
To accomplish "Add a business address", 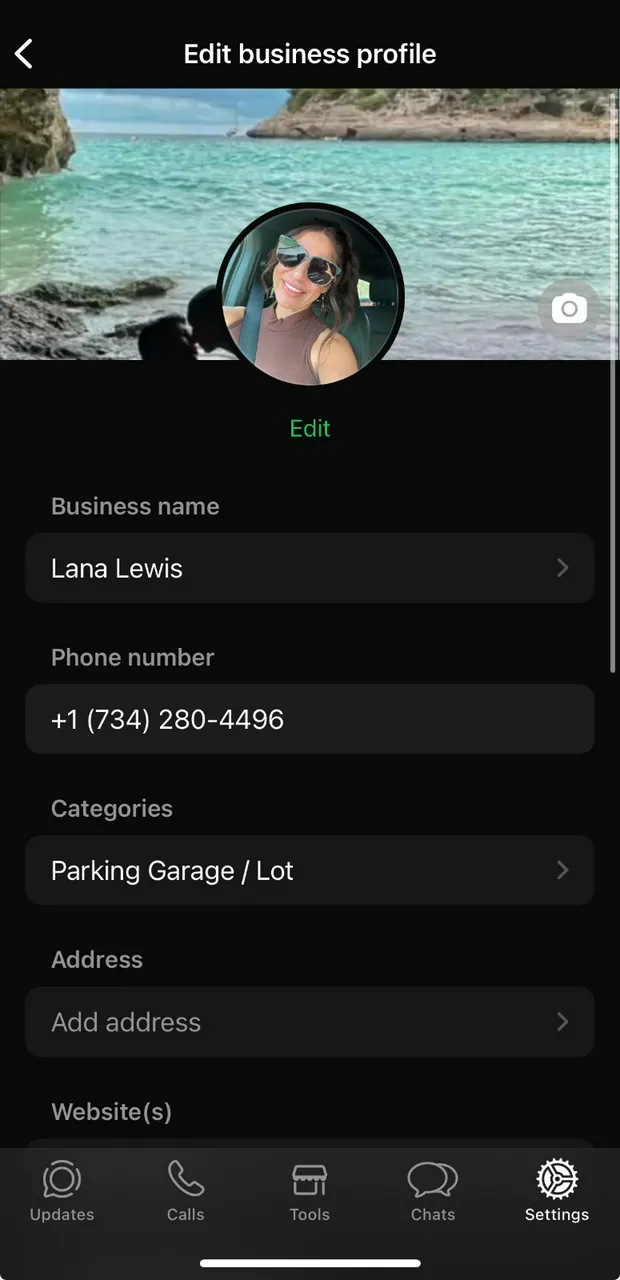I will 310,1022.
